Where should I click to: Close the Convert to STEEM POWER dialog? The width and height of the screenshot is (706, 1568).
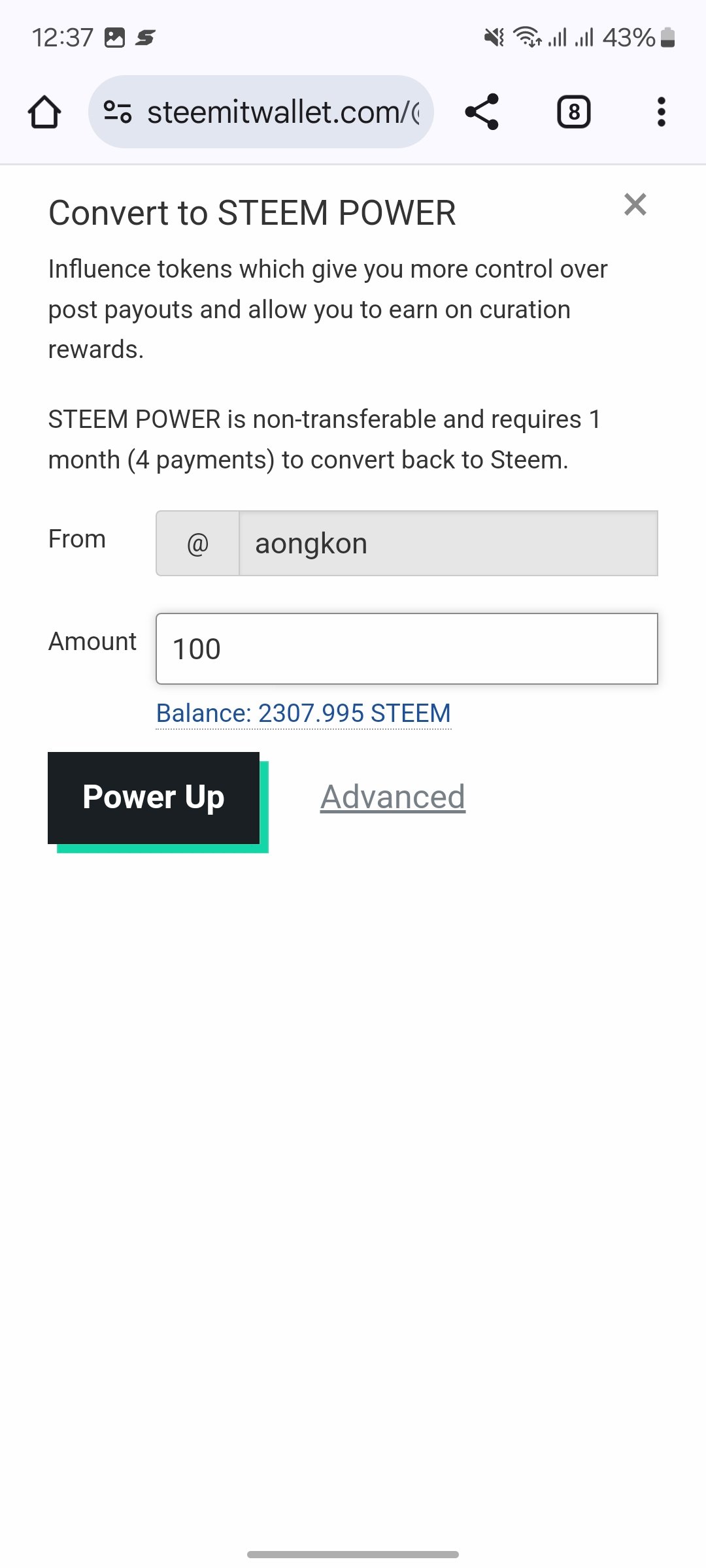[635, 204]
